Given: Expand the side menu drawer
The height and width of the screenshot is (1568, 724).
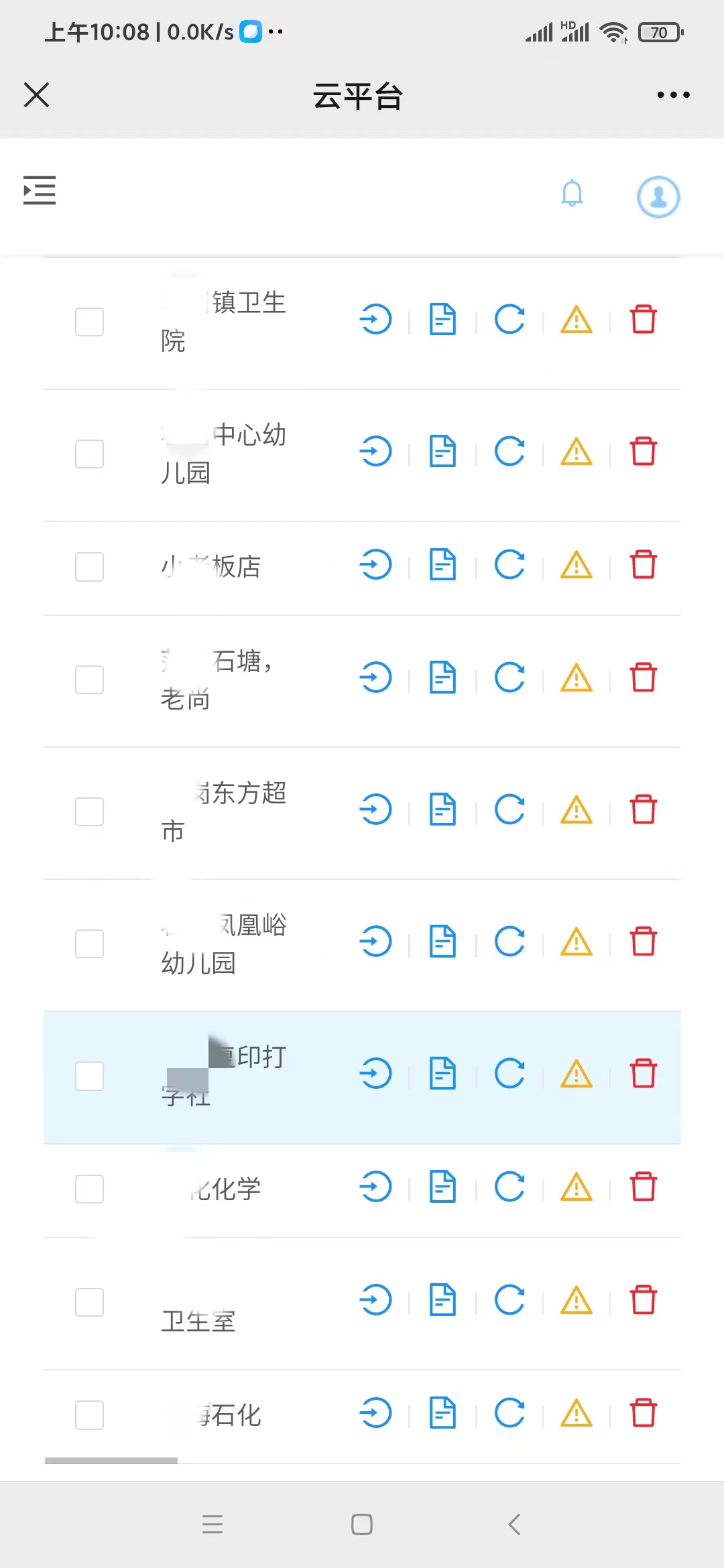Looking at the screenshot, I should (40, 190).
